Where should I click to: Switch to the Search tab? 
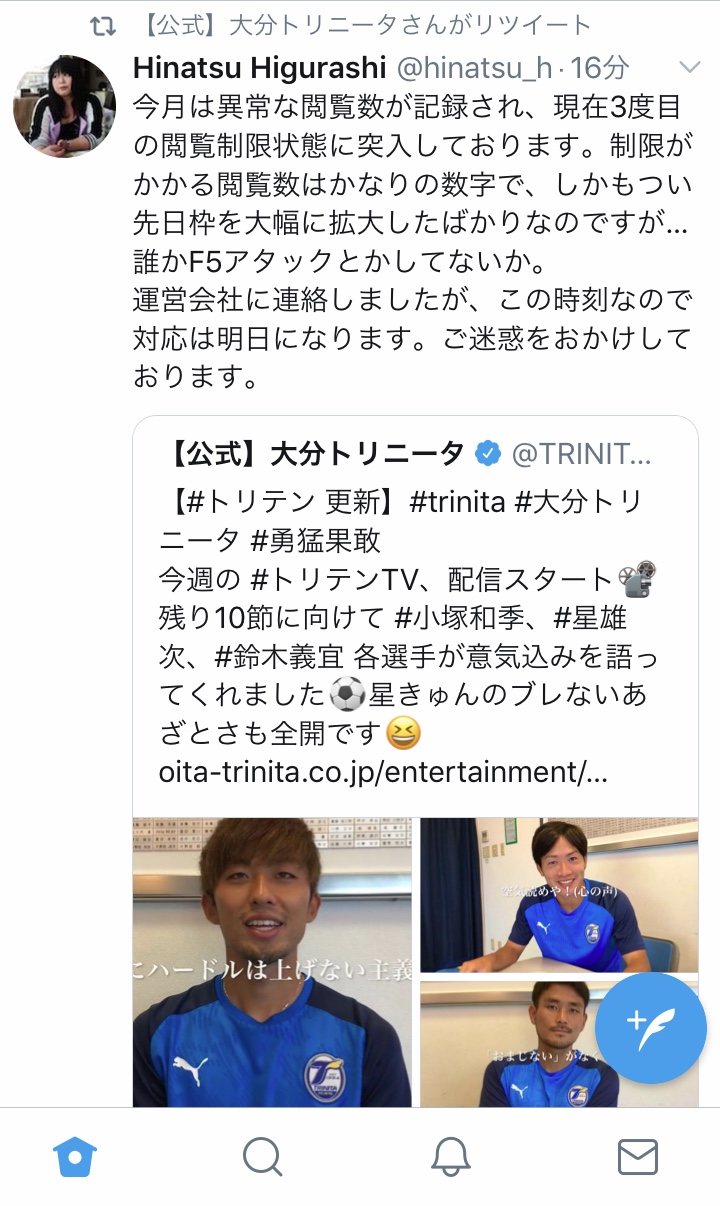262,1157
